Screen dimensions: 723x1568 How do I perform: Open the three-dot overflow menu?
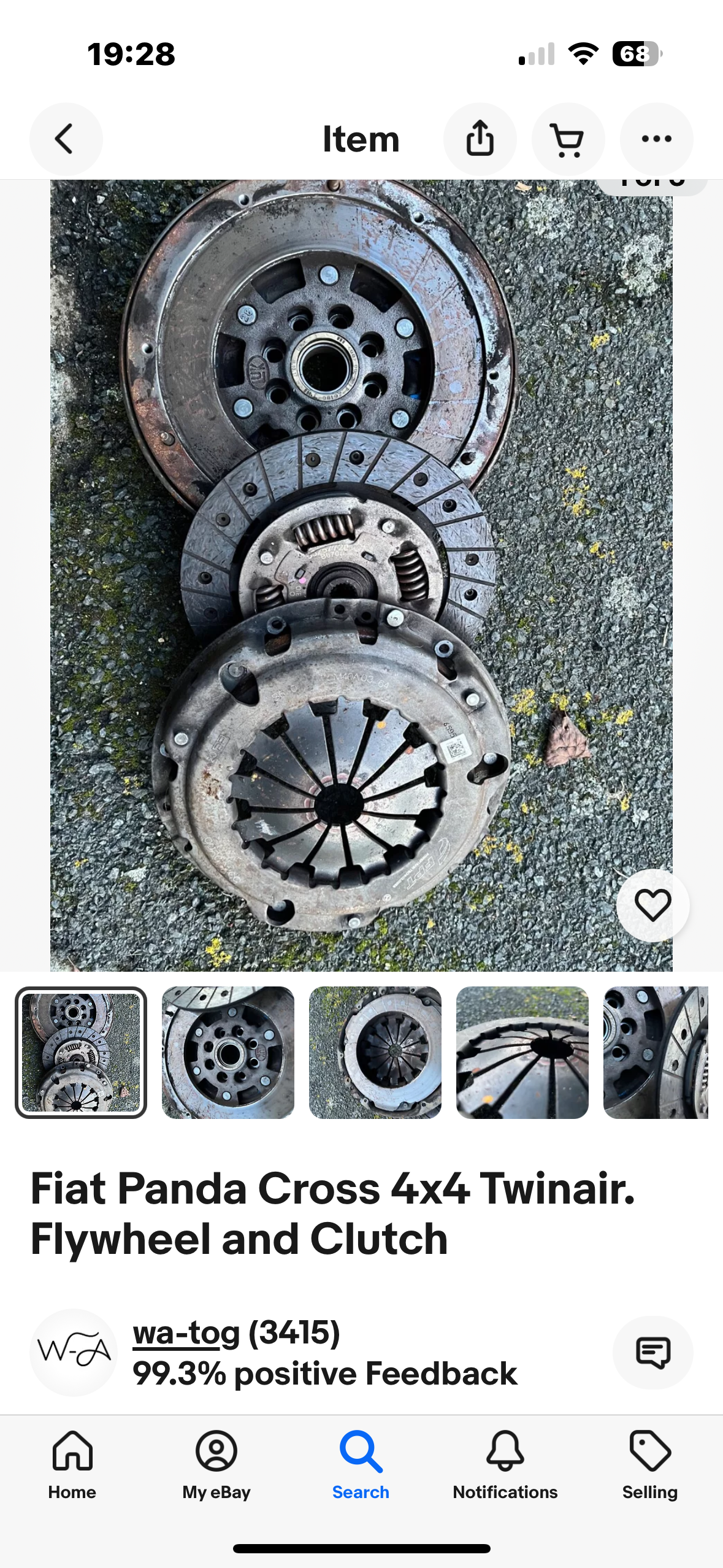[656, 139]
